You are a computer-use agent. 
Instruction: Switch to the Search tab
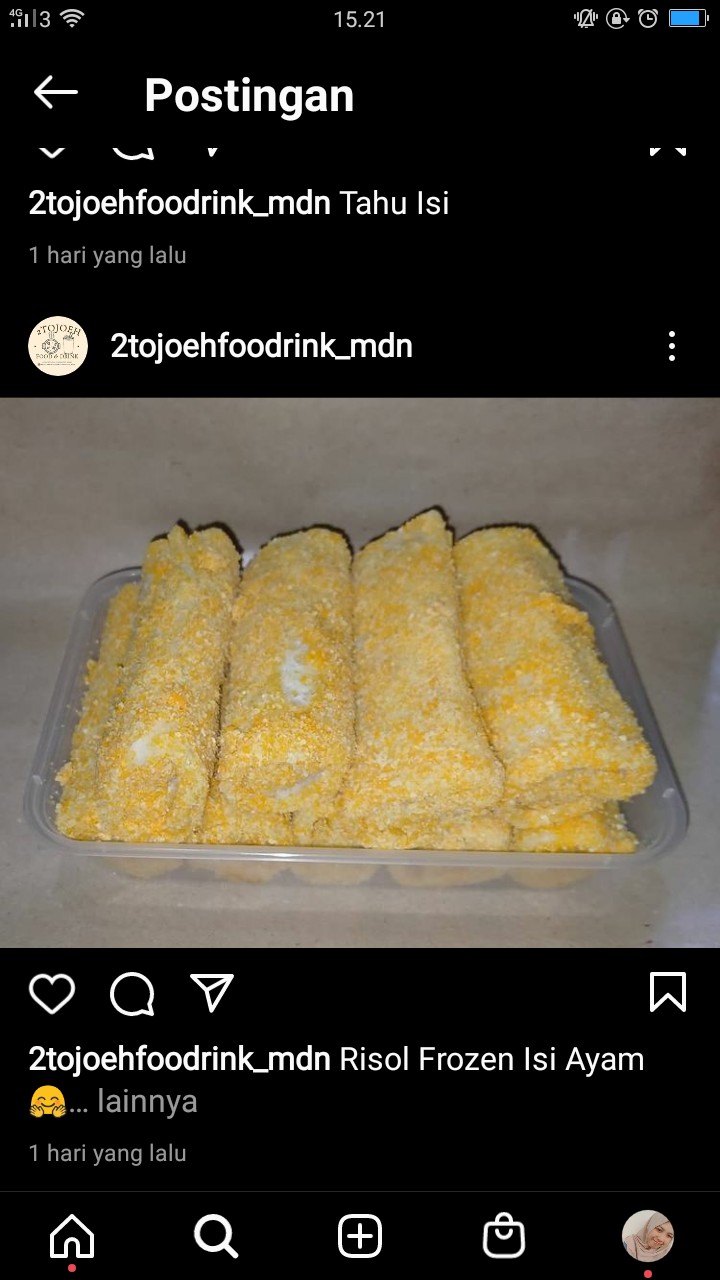click(x=216, y=1236)
